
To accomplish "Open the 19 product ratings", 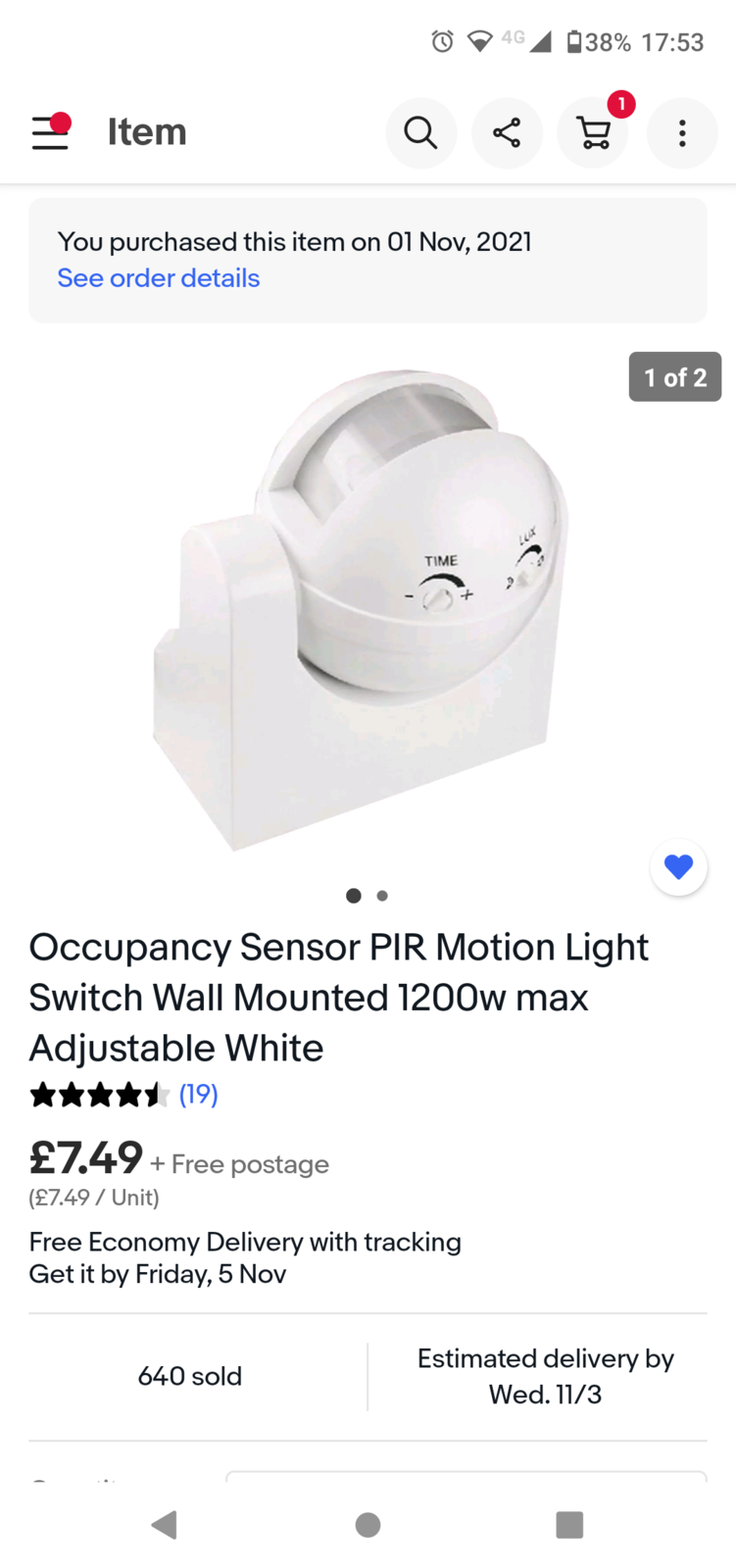I will point(198,1094).
